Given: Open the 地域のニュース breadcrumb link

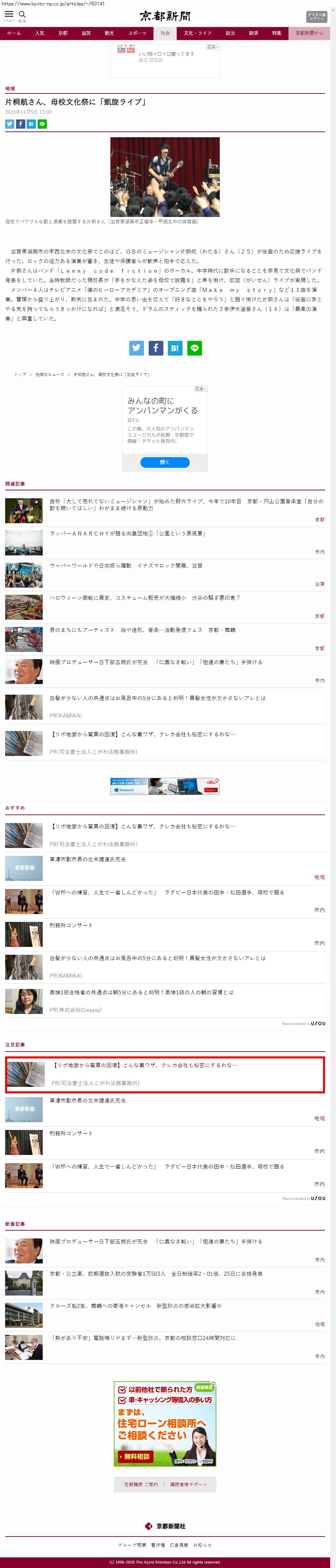Looking at the screenshot, I should [50, 375].
